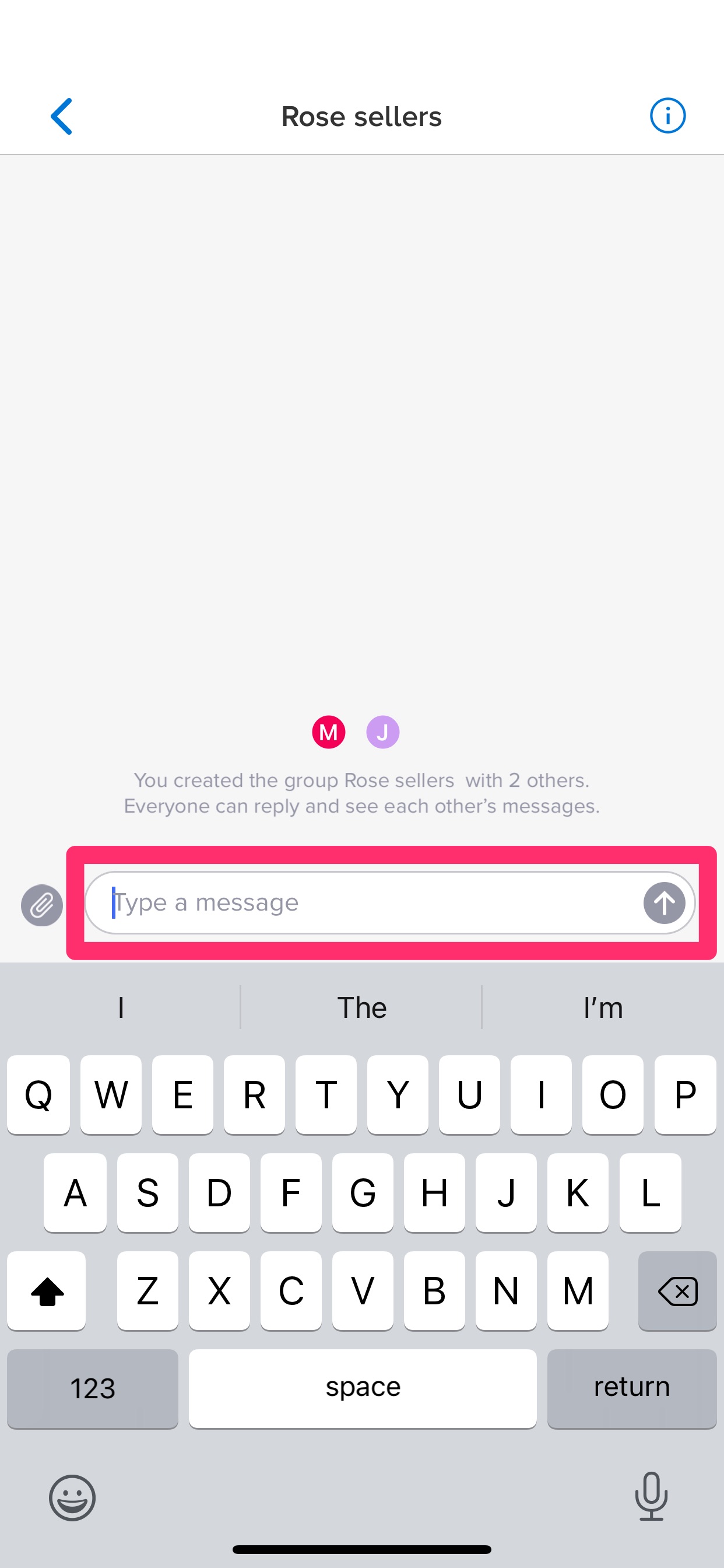Open the group info panel
This screenshot has width=724, height=1568.
pyautogui.click(x=667, y=116)
